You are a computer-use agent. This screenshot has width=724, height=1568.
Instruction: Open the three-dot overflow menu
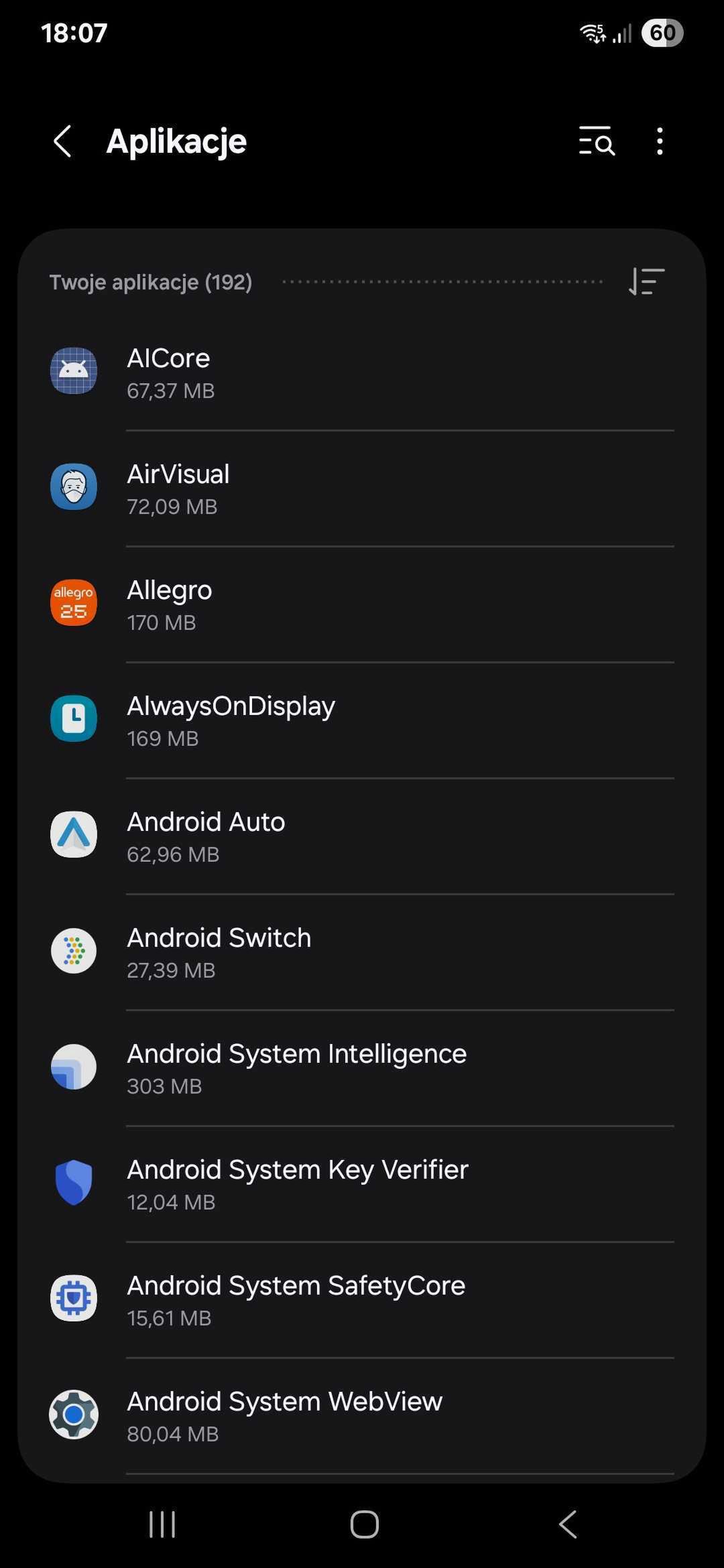tap(660, 141)
